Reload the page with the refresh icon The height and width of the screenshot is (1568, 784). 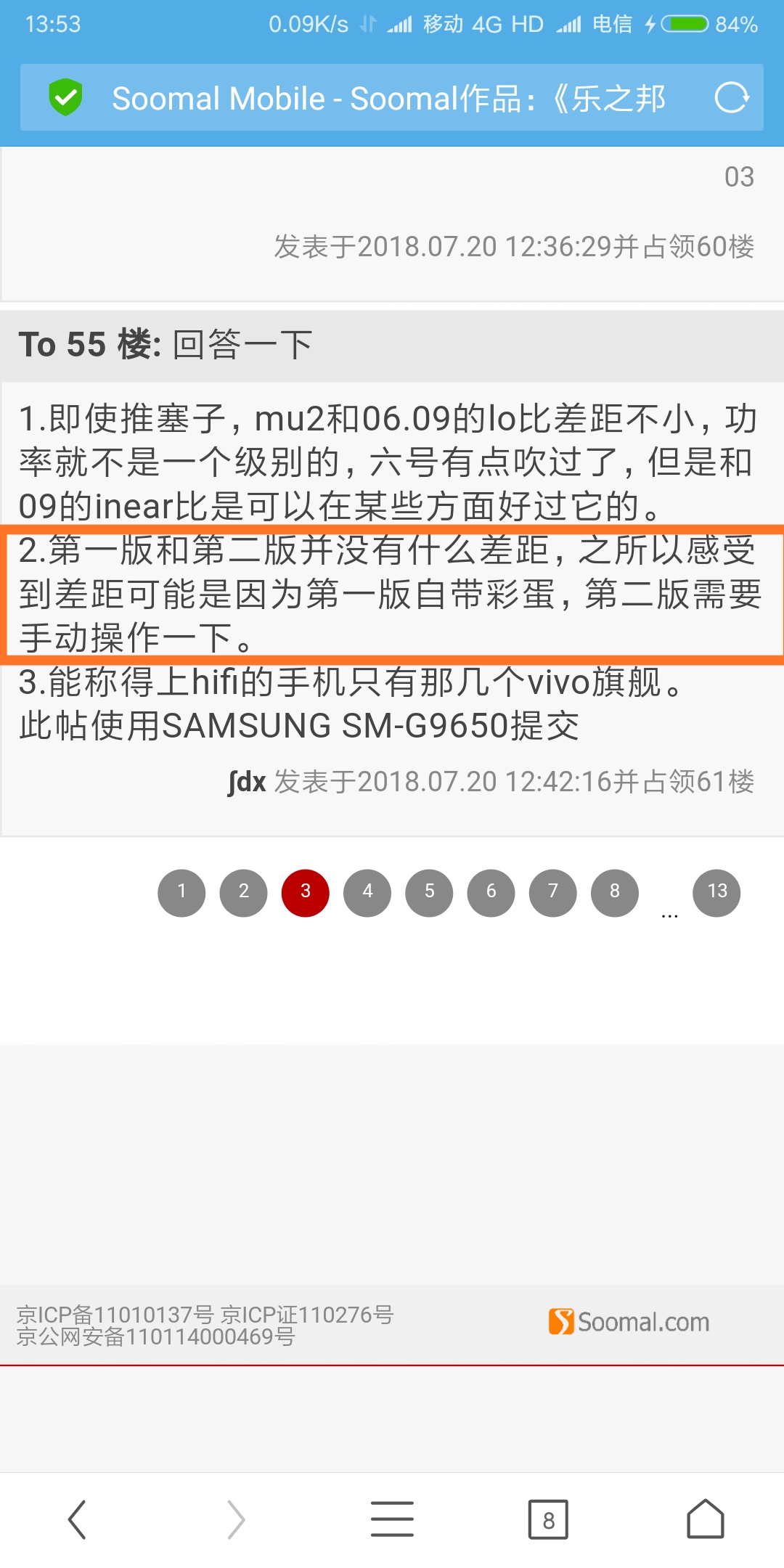731,98
